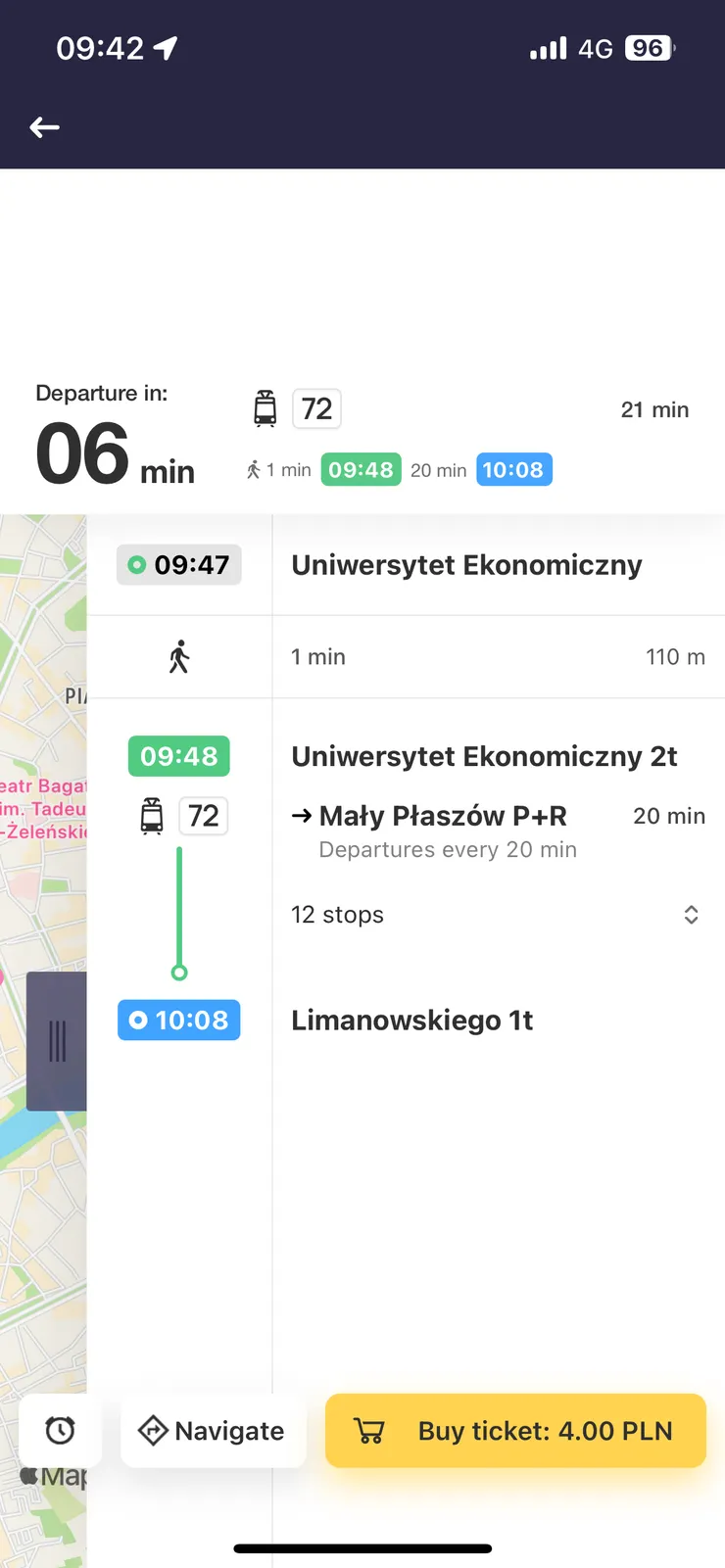
Task: Set a departure alarm reminder
Action: pos(60,1431)
